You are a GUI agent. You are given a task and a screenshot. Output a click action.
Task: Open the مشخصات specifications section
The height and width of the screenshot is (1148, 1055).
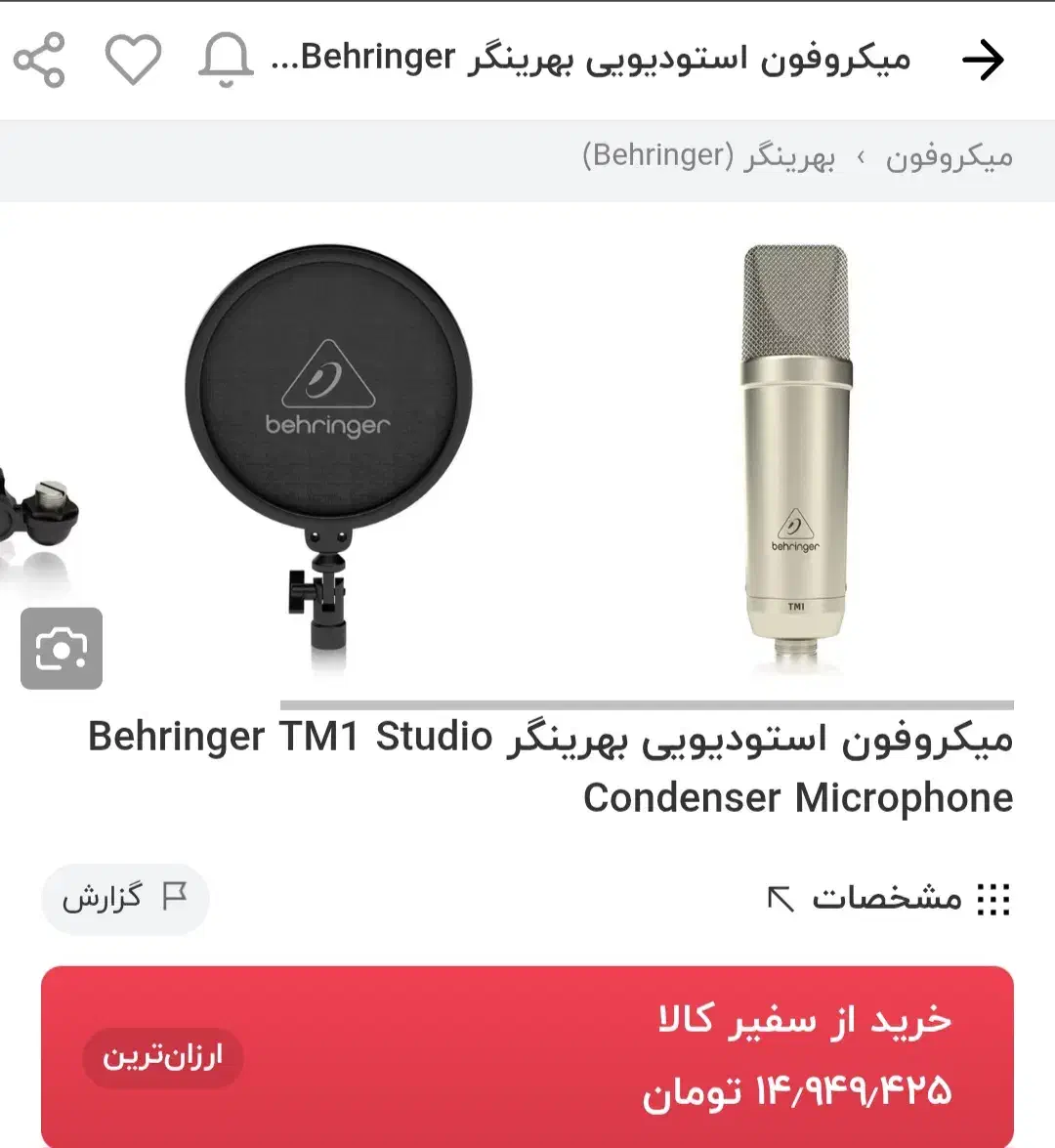coord(888,898)
